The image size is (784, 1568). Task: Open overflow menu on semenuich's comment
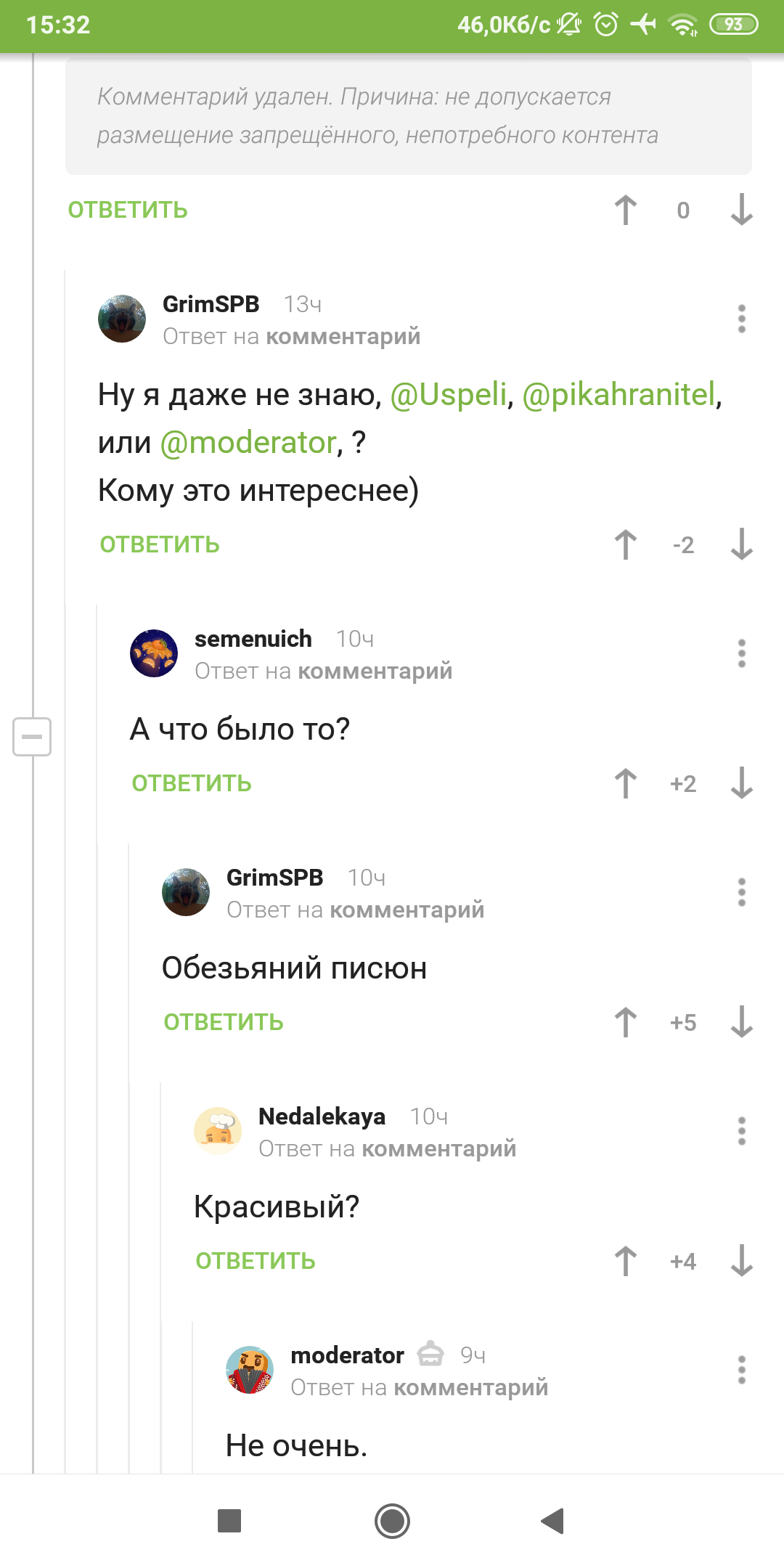(741, 653)
